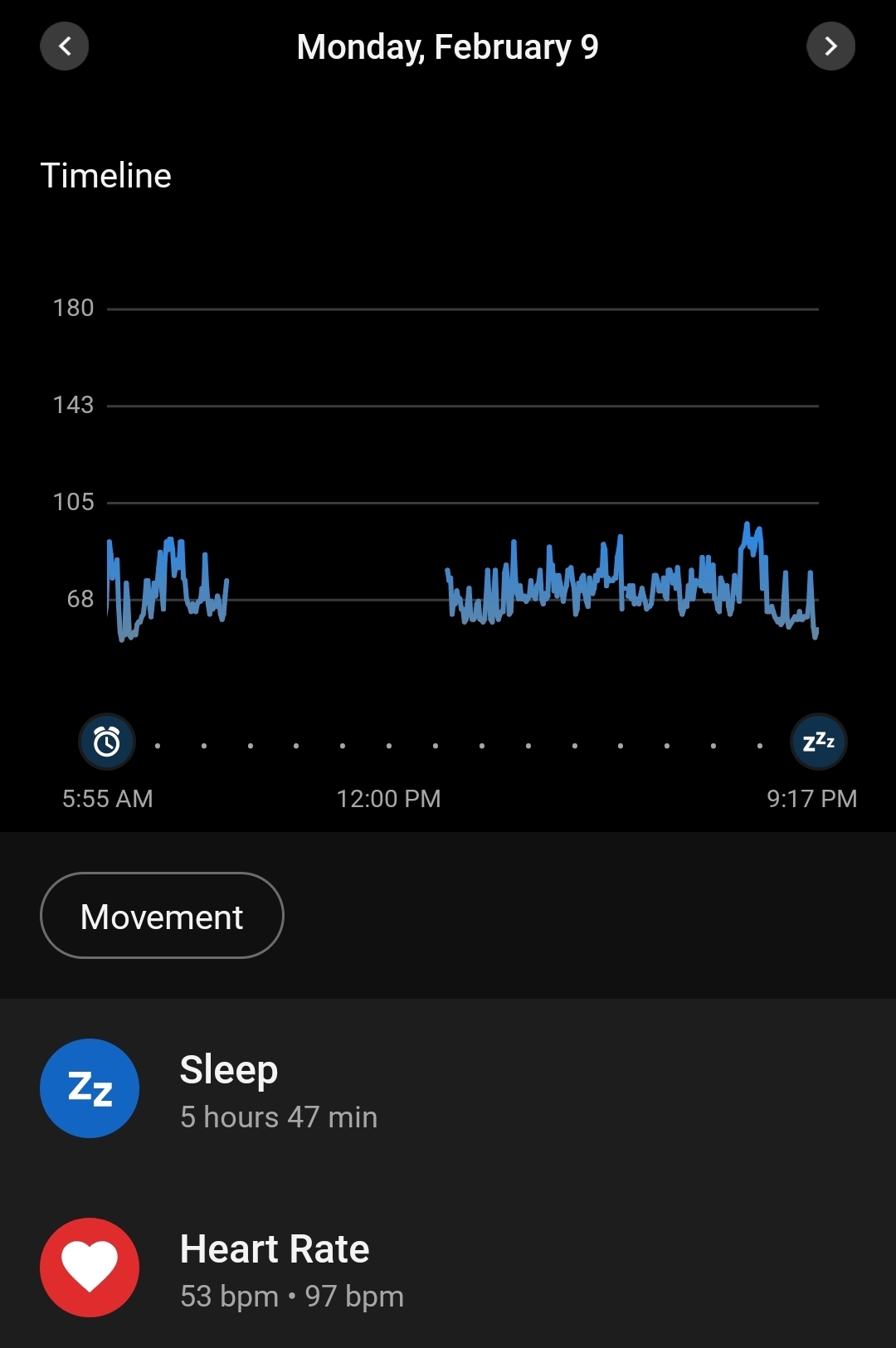Tap the bedtime zzz timeline marker
This screenshot has height=1348, width=896.
pyautogui.click(x=818, y=742)
